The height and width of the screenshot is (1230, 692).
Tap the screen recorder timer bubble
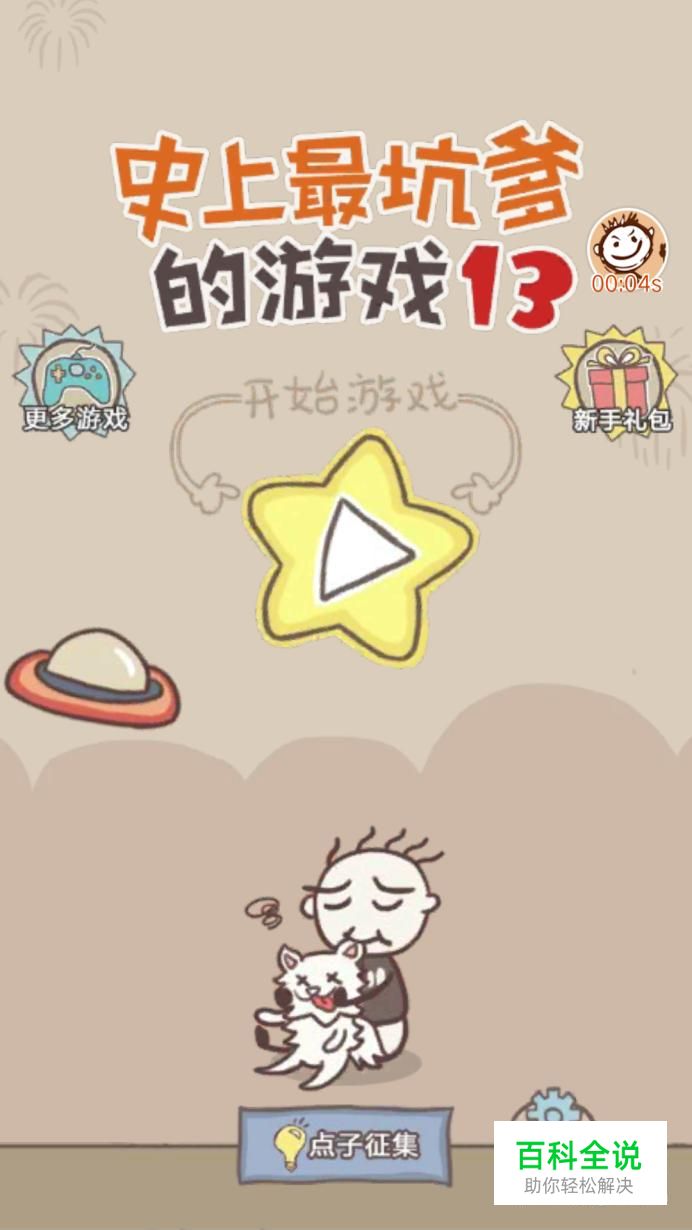[626, 253]
